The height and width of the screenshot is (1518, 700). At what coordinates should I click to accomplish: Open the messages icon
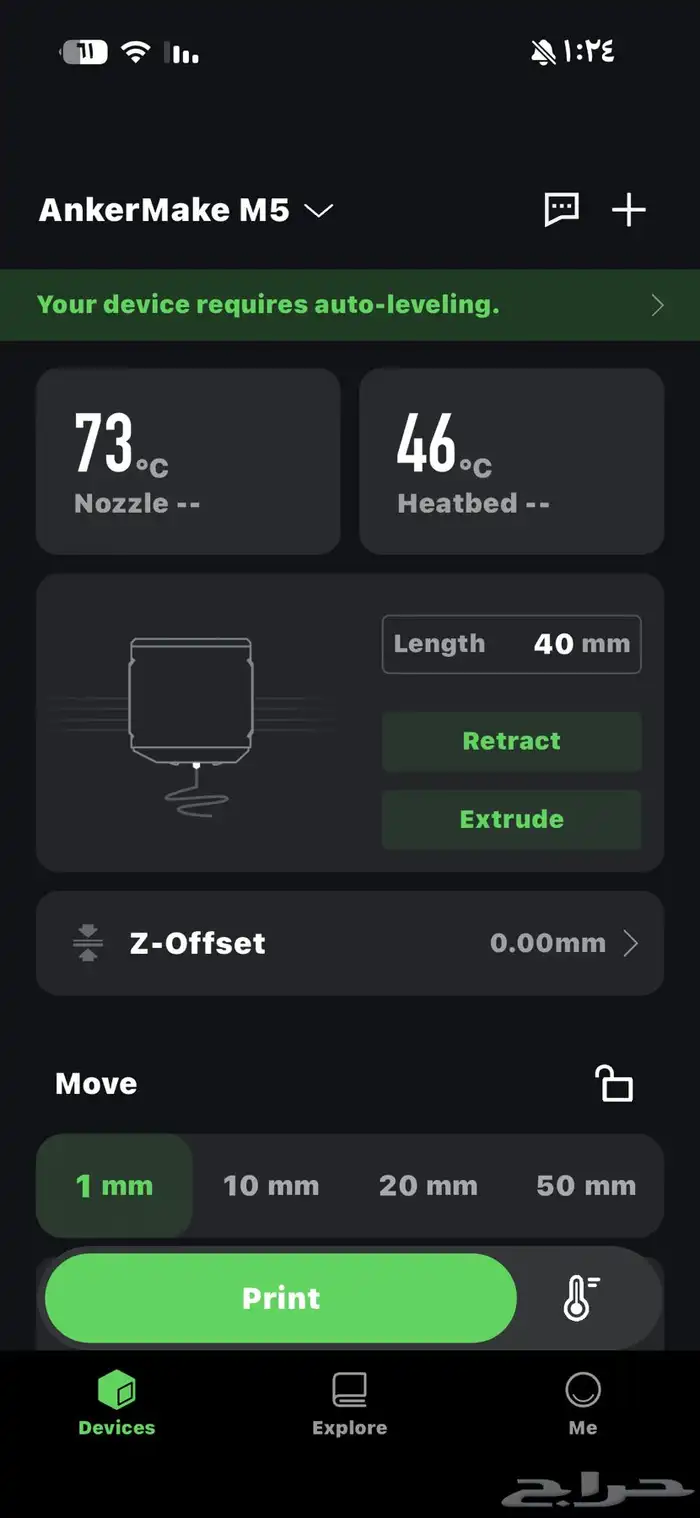point(561,210)
